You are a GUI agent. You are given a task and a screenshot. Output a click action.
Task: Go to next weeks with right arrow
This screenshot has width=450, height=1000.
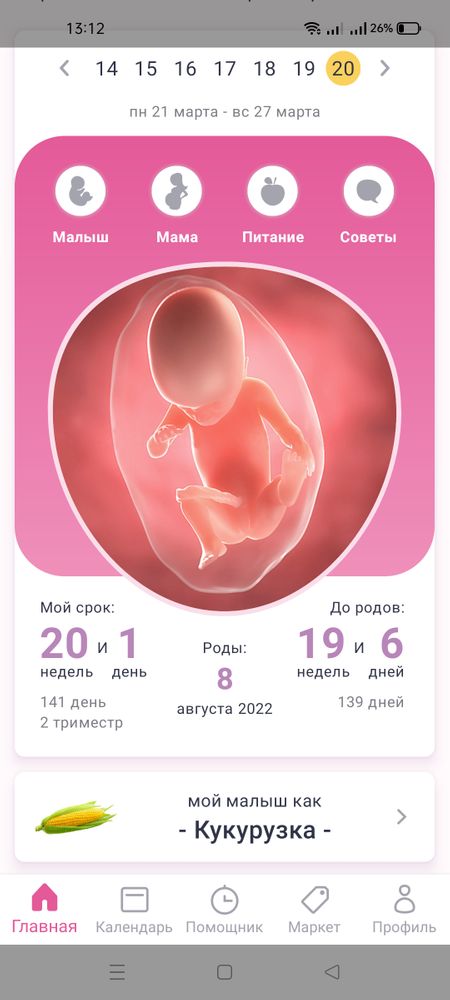384,68
